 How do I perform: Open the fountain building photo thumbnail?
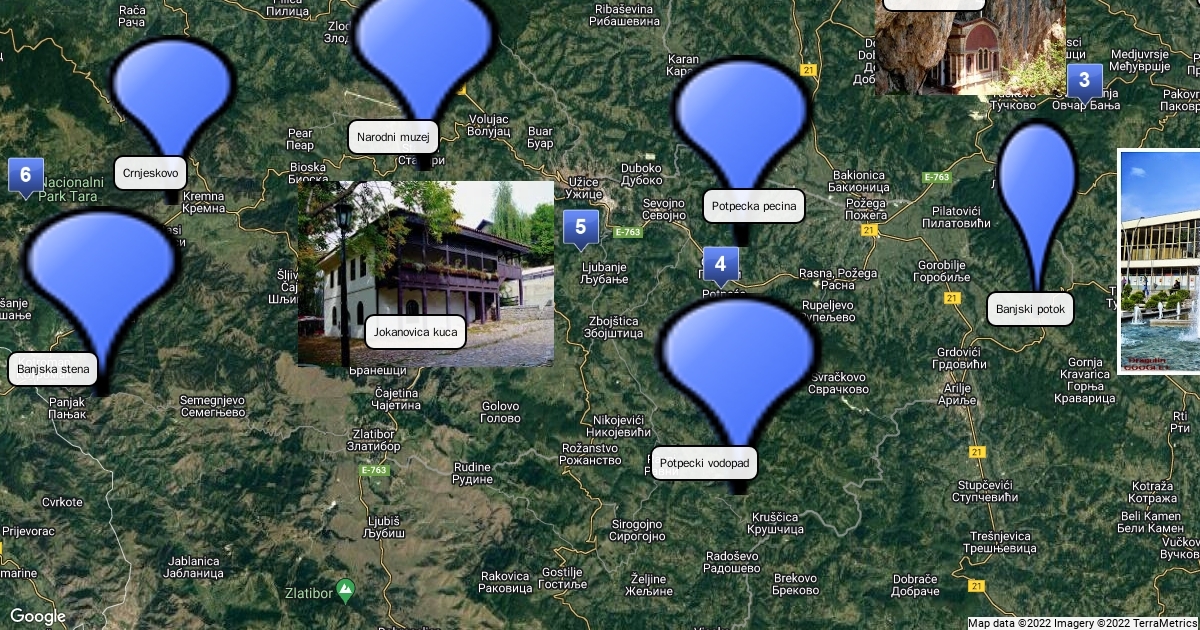pyautogui.click(x=1159, y=260)
